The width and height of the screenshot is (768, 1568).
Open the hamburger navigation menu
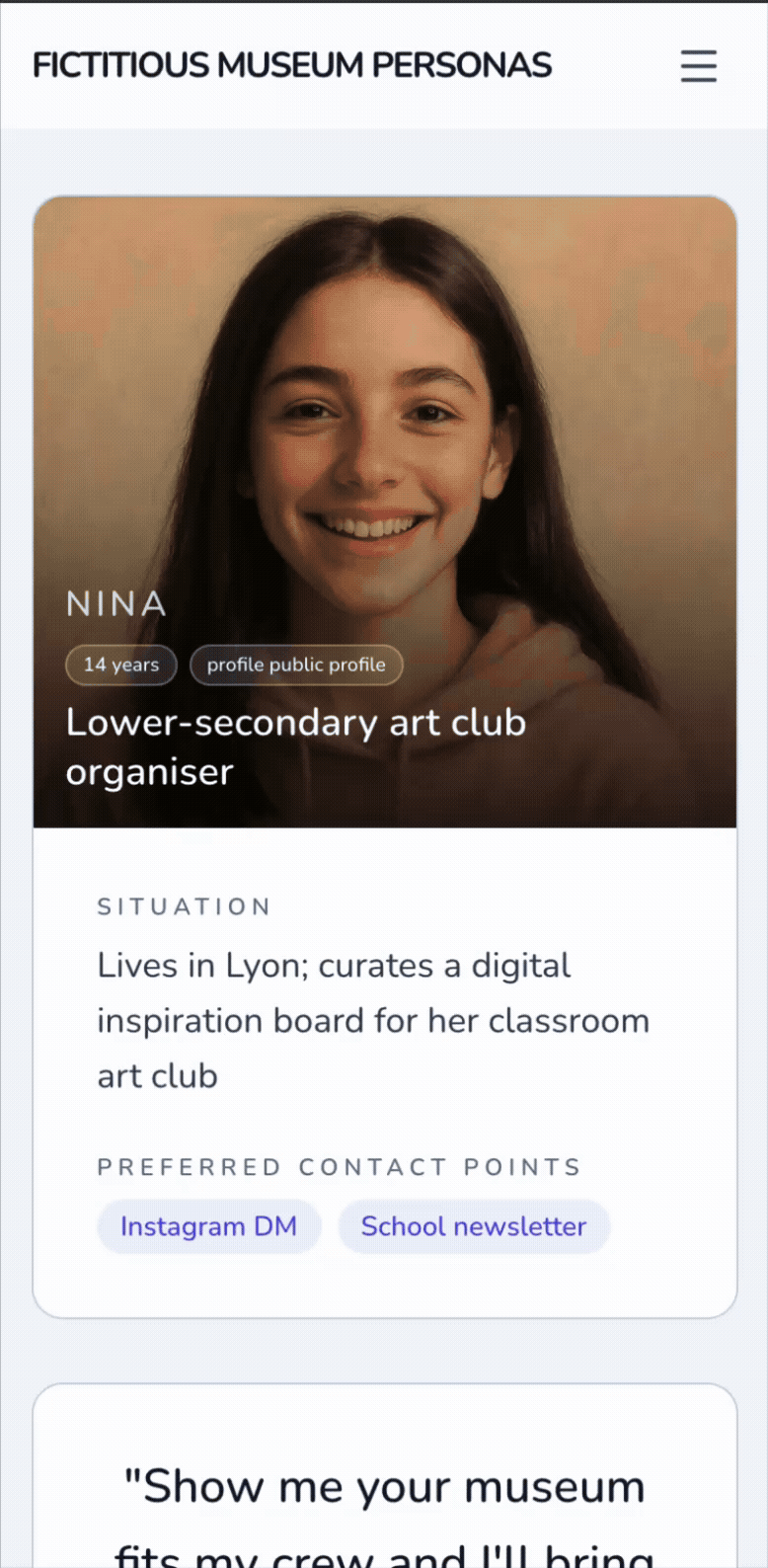(x=698, y=66)
